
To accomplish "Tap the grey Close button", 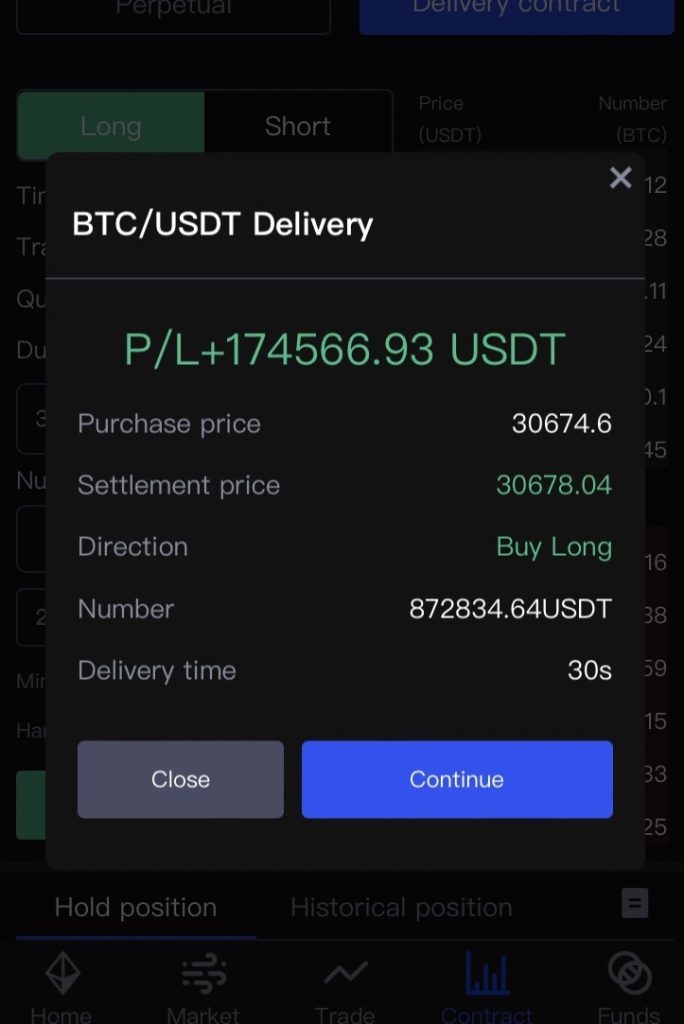I will (x=180, y=779).
